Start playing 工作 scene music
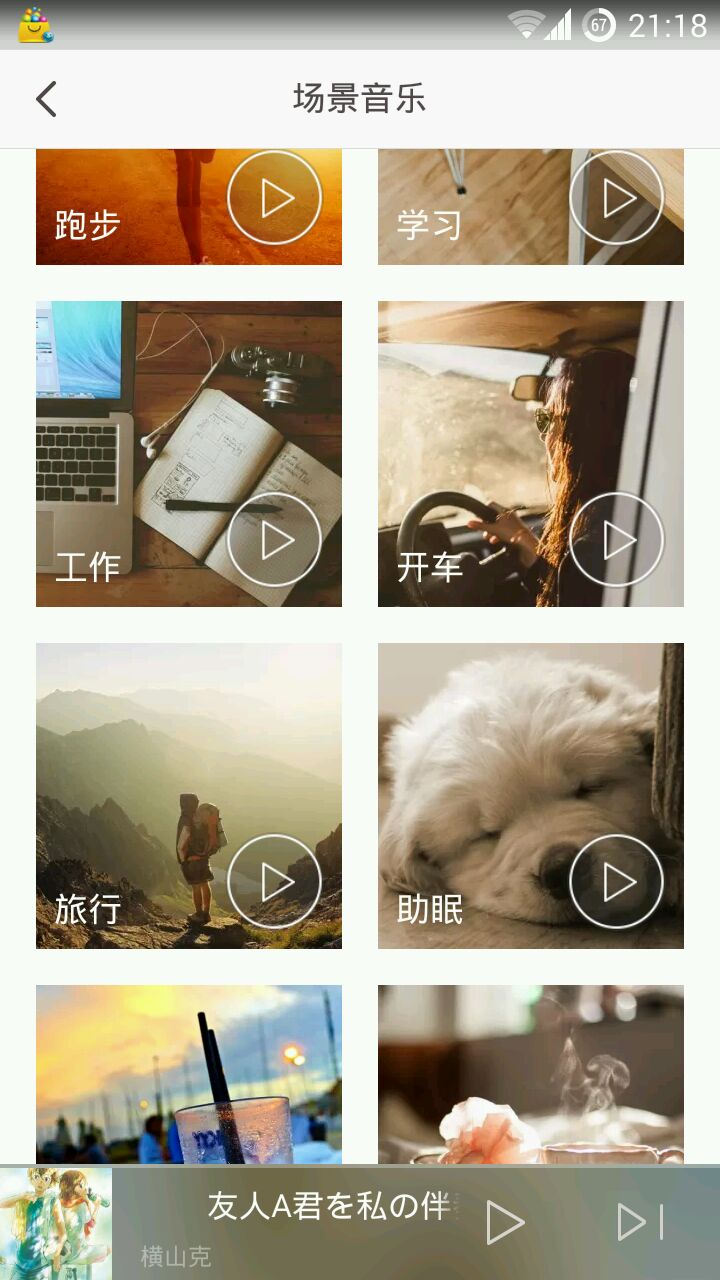This screenshot has width=720, height=1280. [274, 540]
